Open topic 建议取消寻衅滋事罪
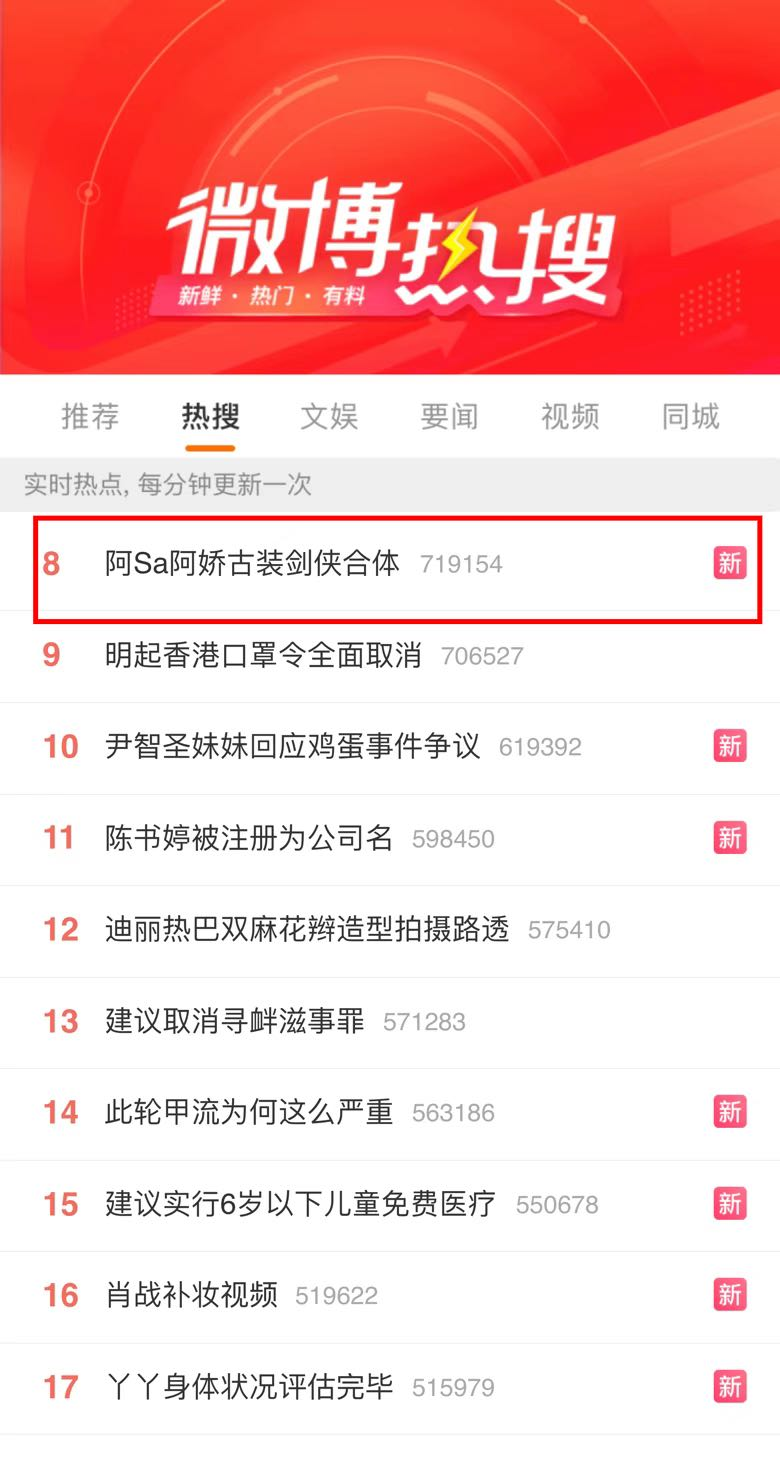780x1482 pixels. click(x=235, y=1022)
